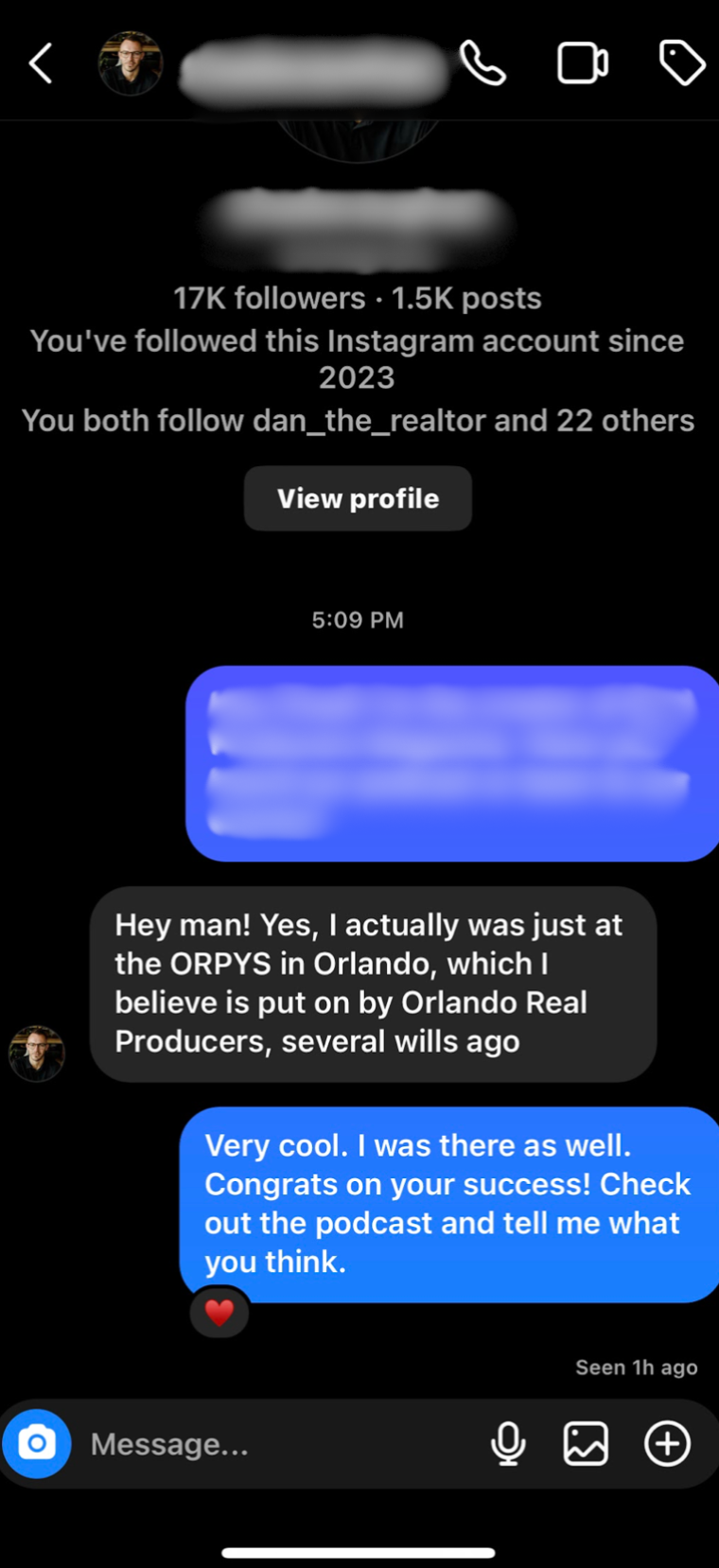Image resolution: width=719 pixels, height=1568 pixels.
Task: Open the camera from the message bar
Action: [x=37, y=1444]
